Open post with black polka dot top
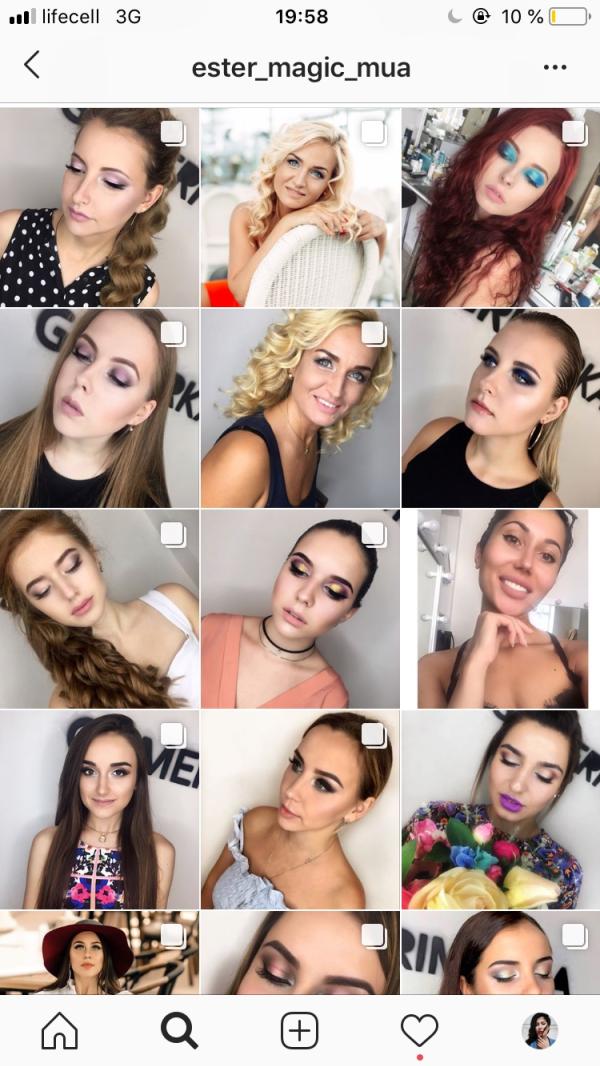Viewport: 600px width, 1066px height. (99, 207)
